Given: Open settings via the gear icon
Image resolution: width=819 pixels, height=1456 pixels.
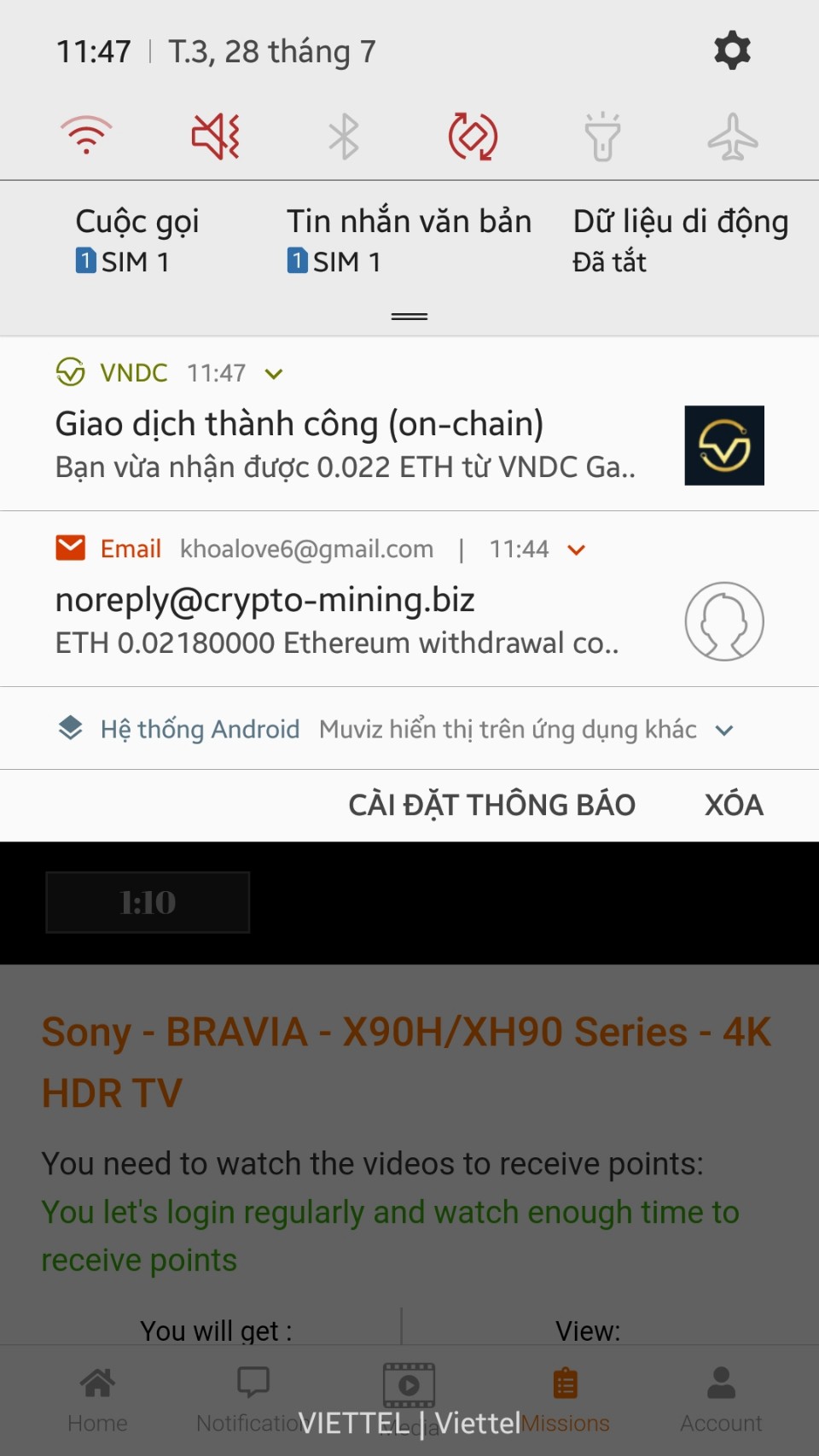Looking at the screenshot, I should click(x=732, y=51).
